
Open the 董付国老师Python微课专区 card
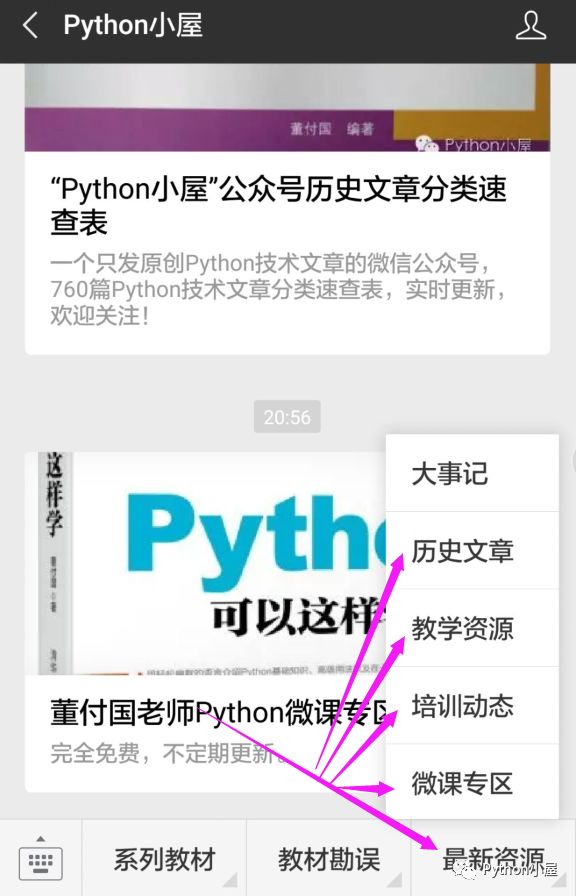tap(206, 622)
